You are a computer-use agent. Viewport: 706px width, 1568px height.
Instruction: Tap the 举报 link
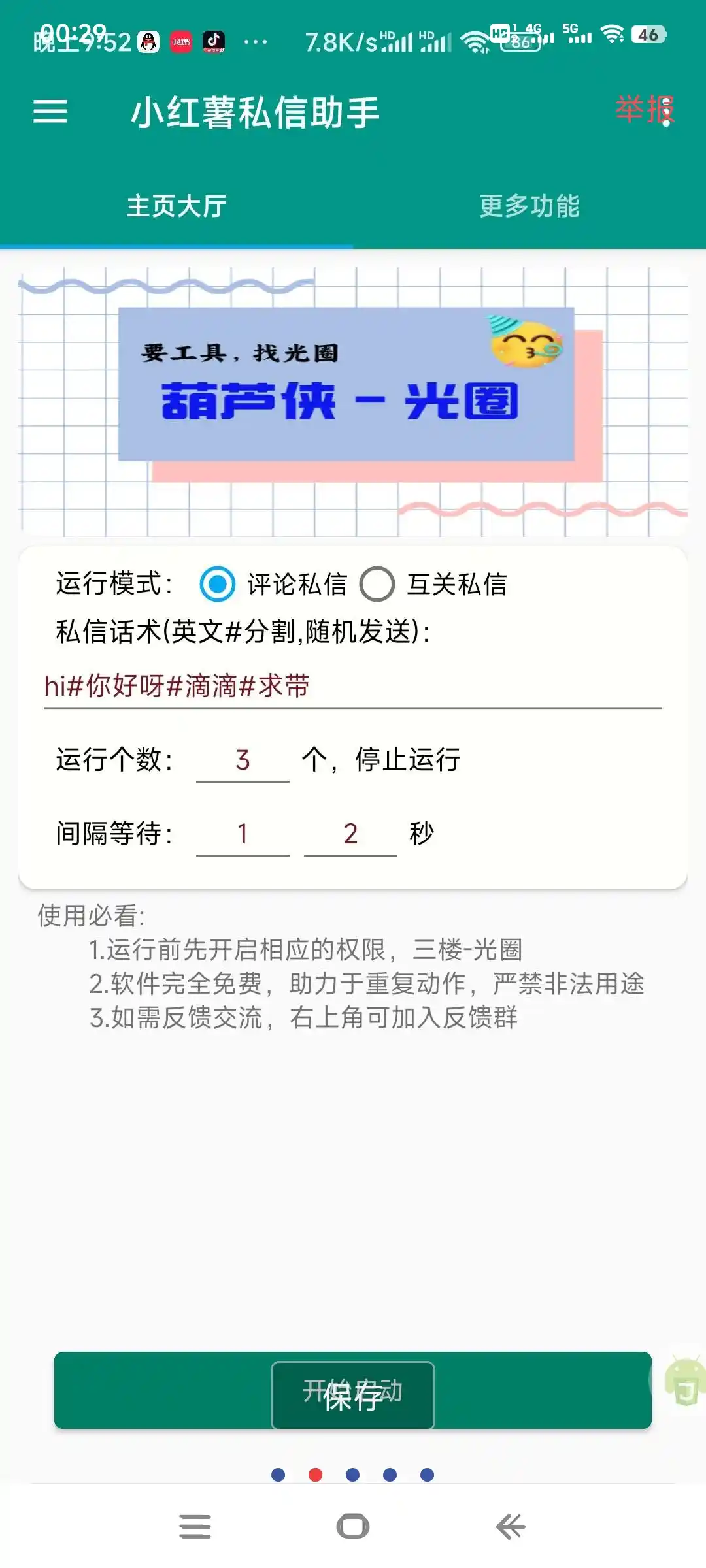pos(645,110)
